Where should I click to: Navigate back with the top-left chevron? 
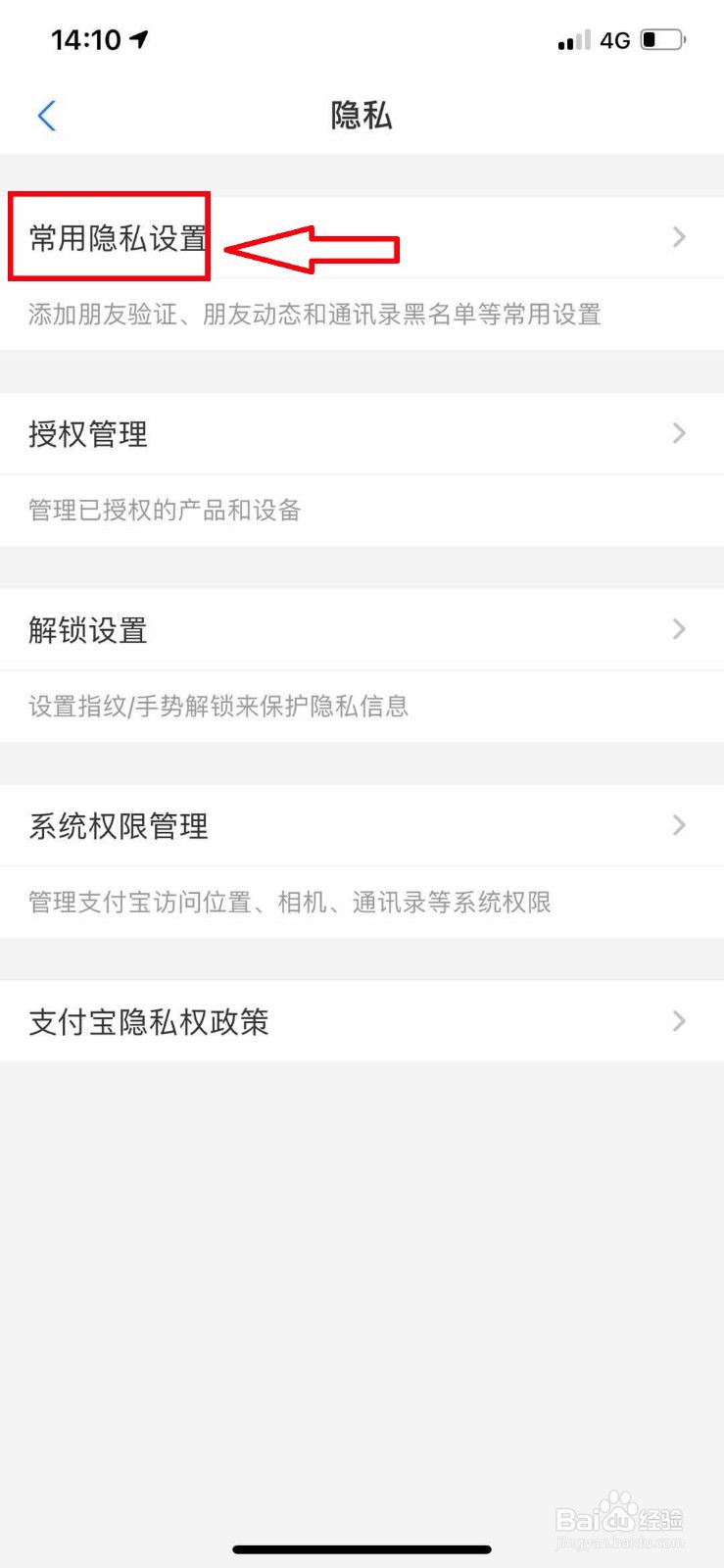tap(46, 115)
